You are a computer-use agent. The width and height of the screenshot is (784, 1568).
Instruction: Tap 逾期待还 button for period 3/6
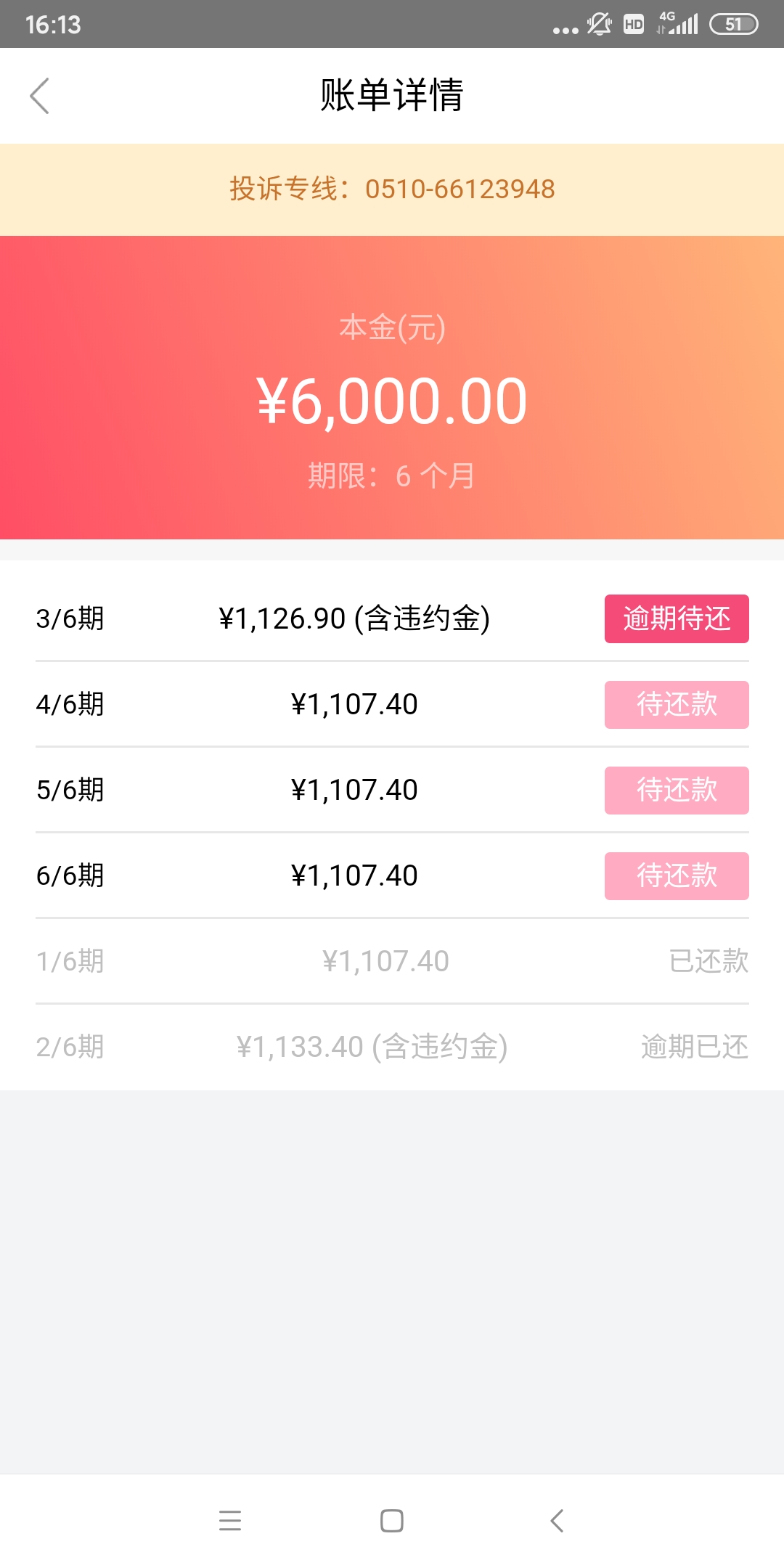[x=677, y=618]
